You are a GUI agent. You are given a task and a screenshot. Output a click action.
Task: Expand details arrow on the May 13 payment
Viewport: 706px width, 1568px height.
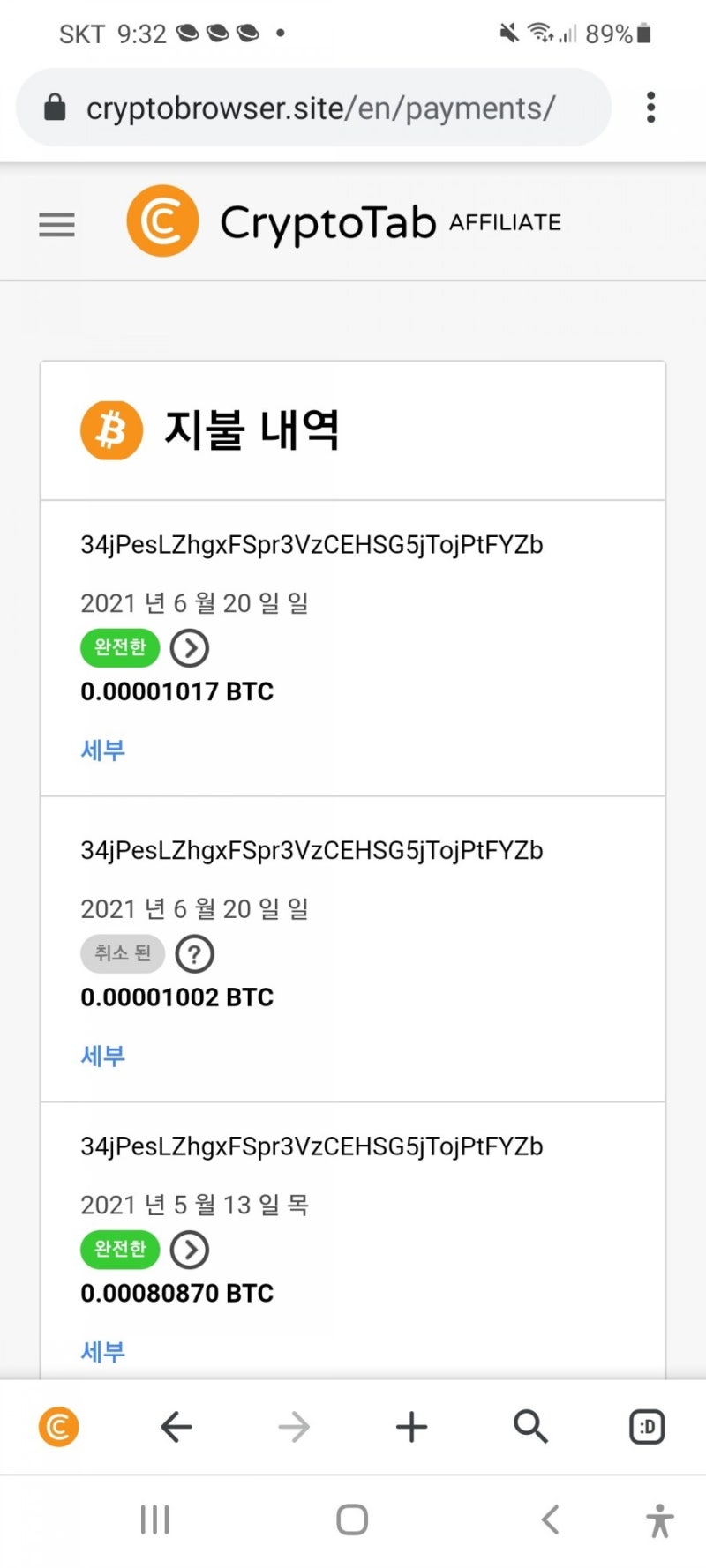click(189, 1250)
